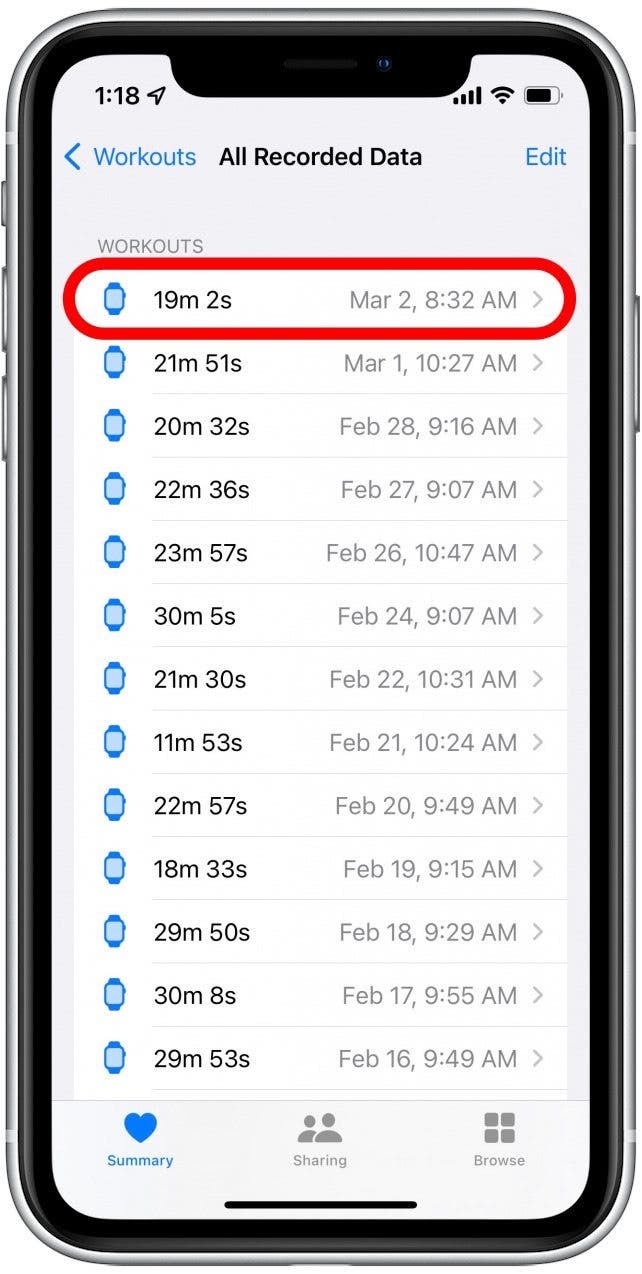Open the 21m 51s workout from Mar 1
This screenshot has width=642, height=1274.
pyautogui.click(x=320, y=363)
